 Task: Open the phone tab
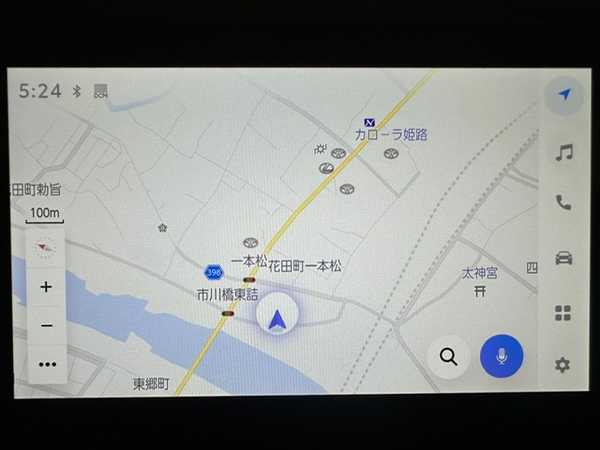tap(564, 203)
